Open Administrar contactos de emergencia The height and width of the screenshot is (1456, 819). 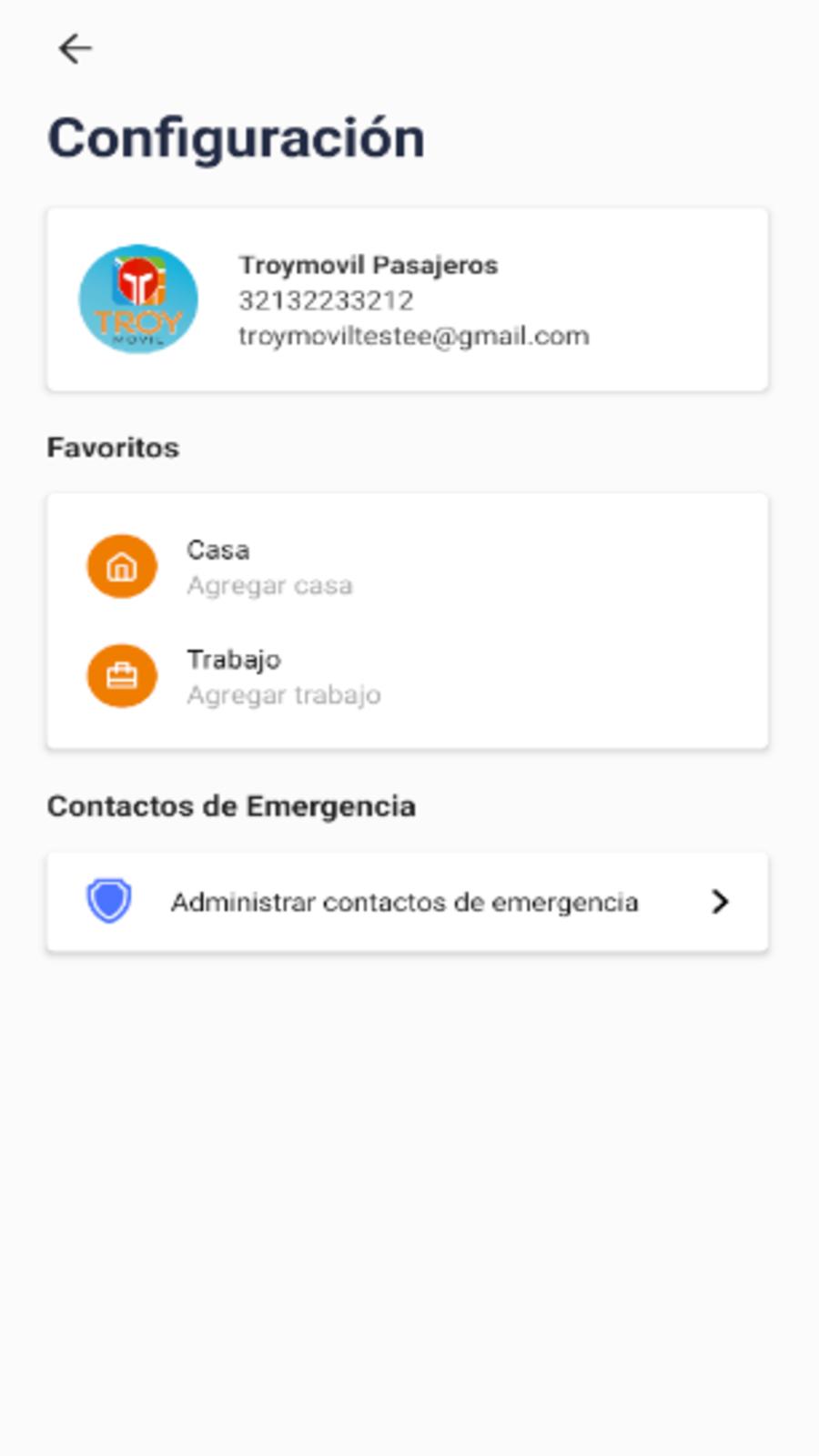(408, 902)
